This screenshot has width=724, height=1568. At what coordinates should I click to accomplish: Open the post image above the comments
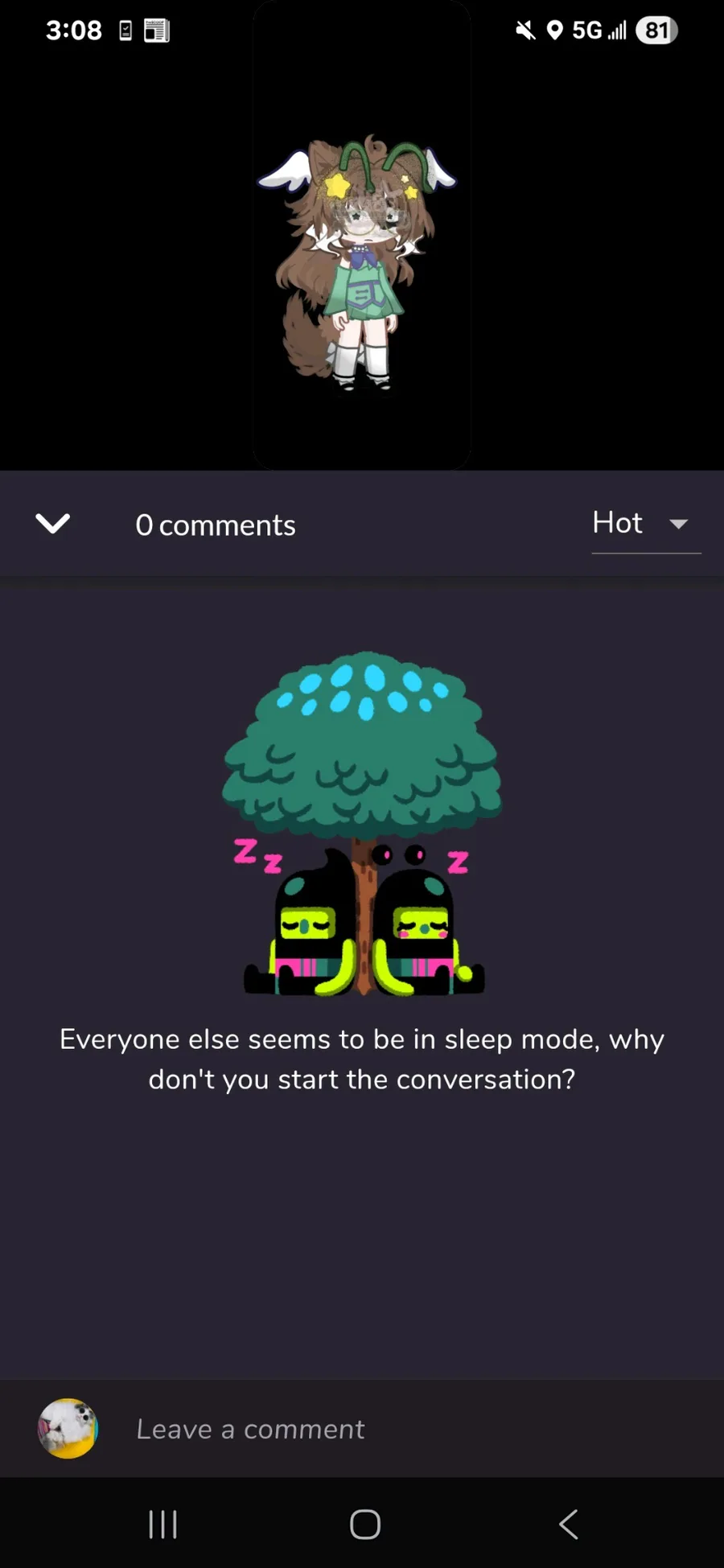pyautogui.click(x=362, y=235)
